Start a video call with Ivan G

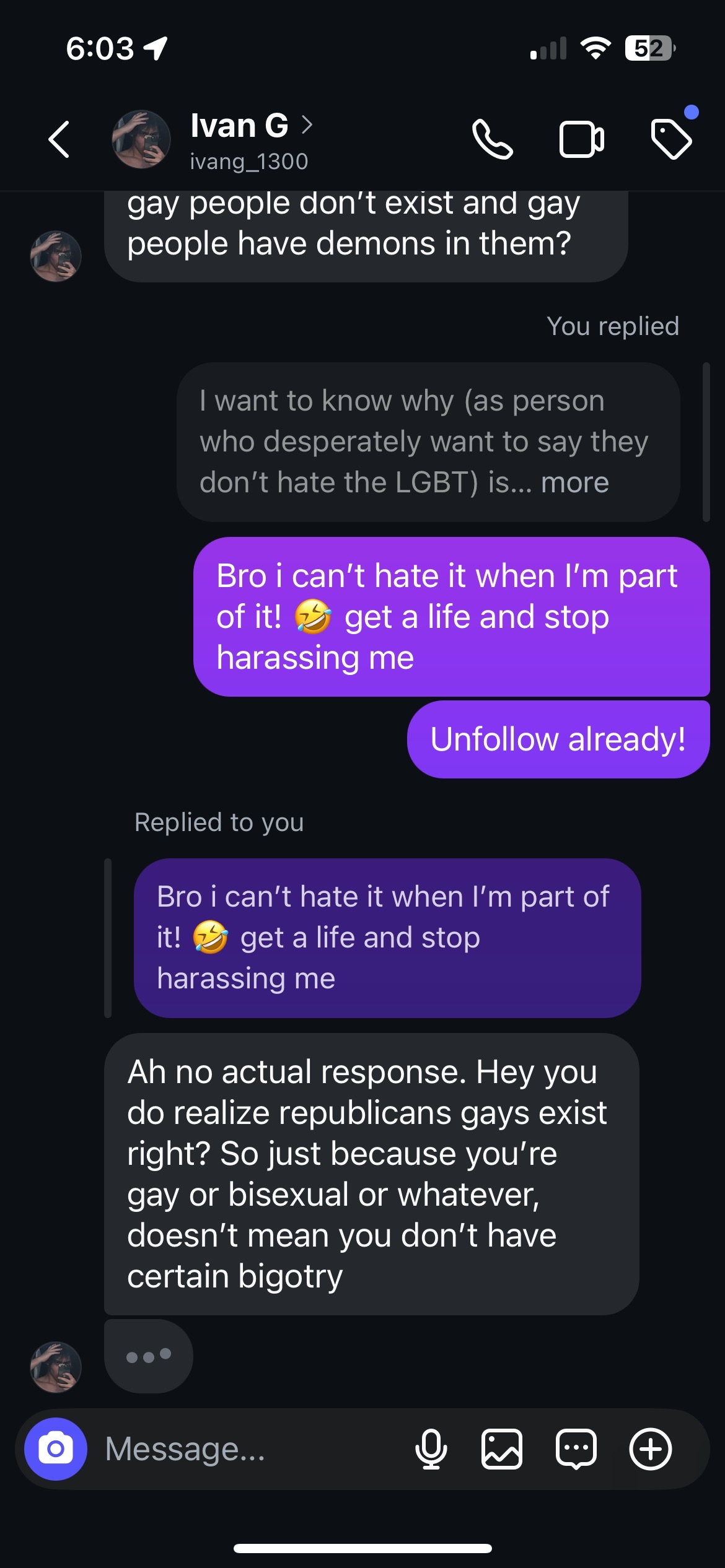(x=581, y=140)
